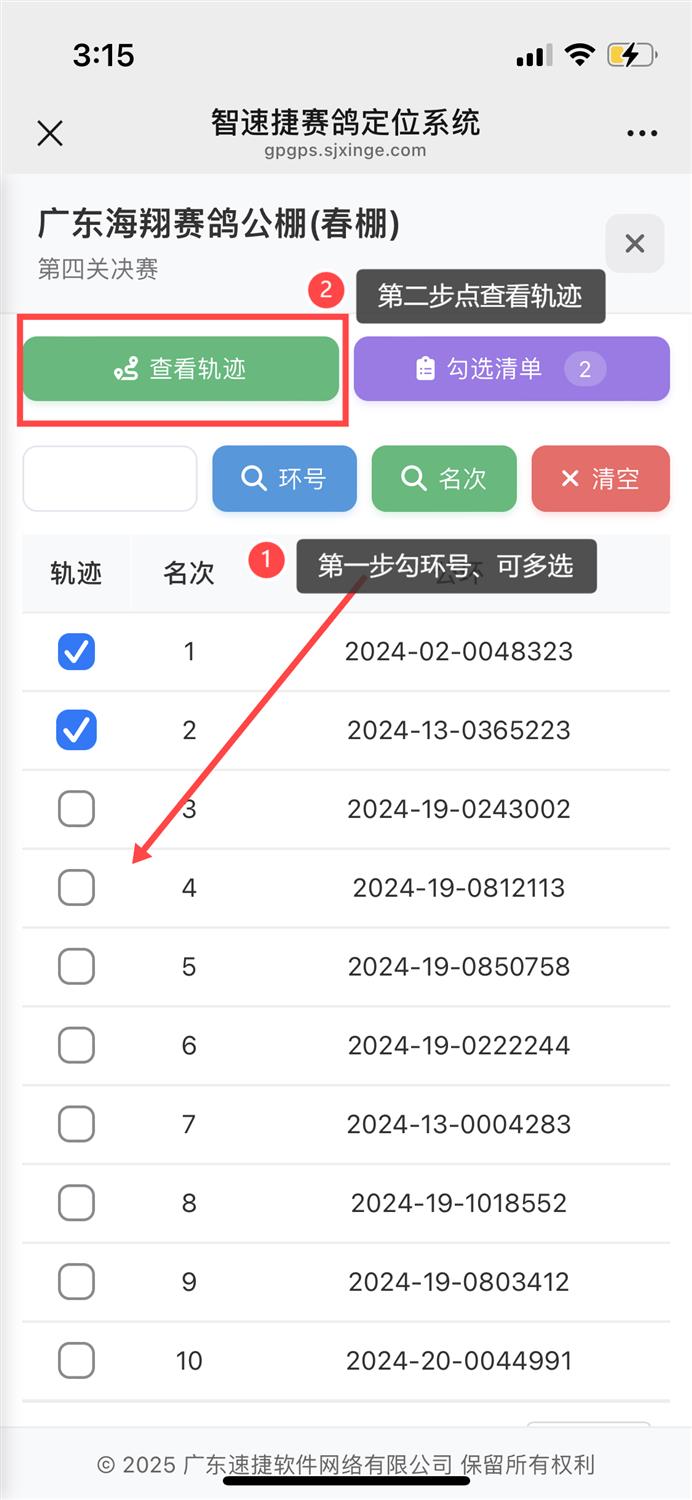Screen dimensions: 692x1500
Task: Clear the selection with 清空
Action: pyautogui.click(x=600, y=479)
